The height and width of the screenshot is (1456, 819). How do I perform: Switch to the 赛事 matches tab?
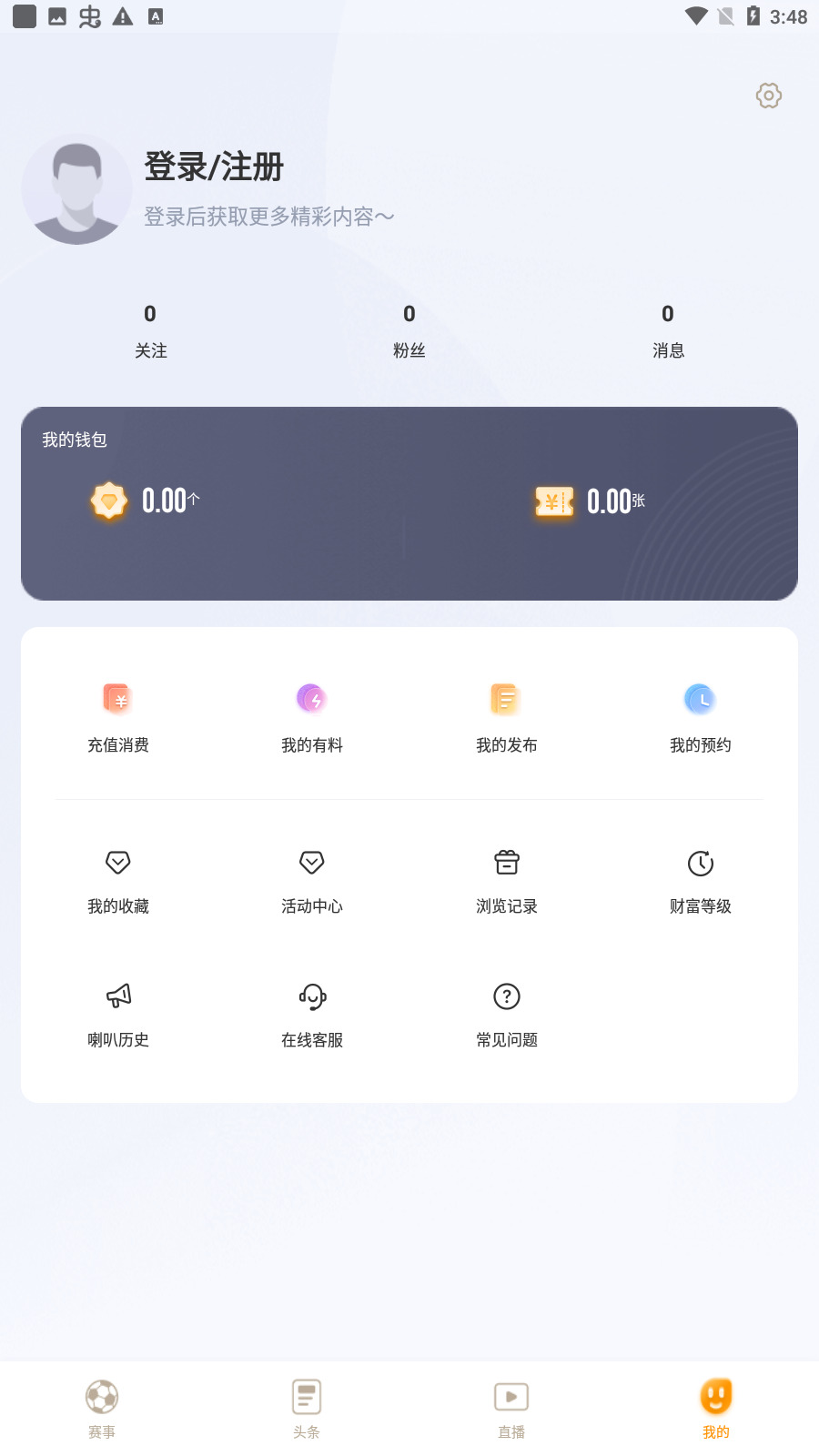pyautogui.click(x=101, y=1406)
